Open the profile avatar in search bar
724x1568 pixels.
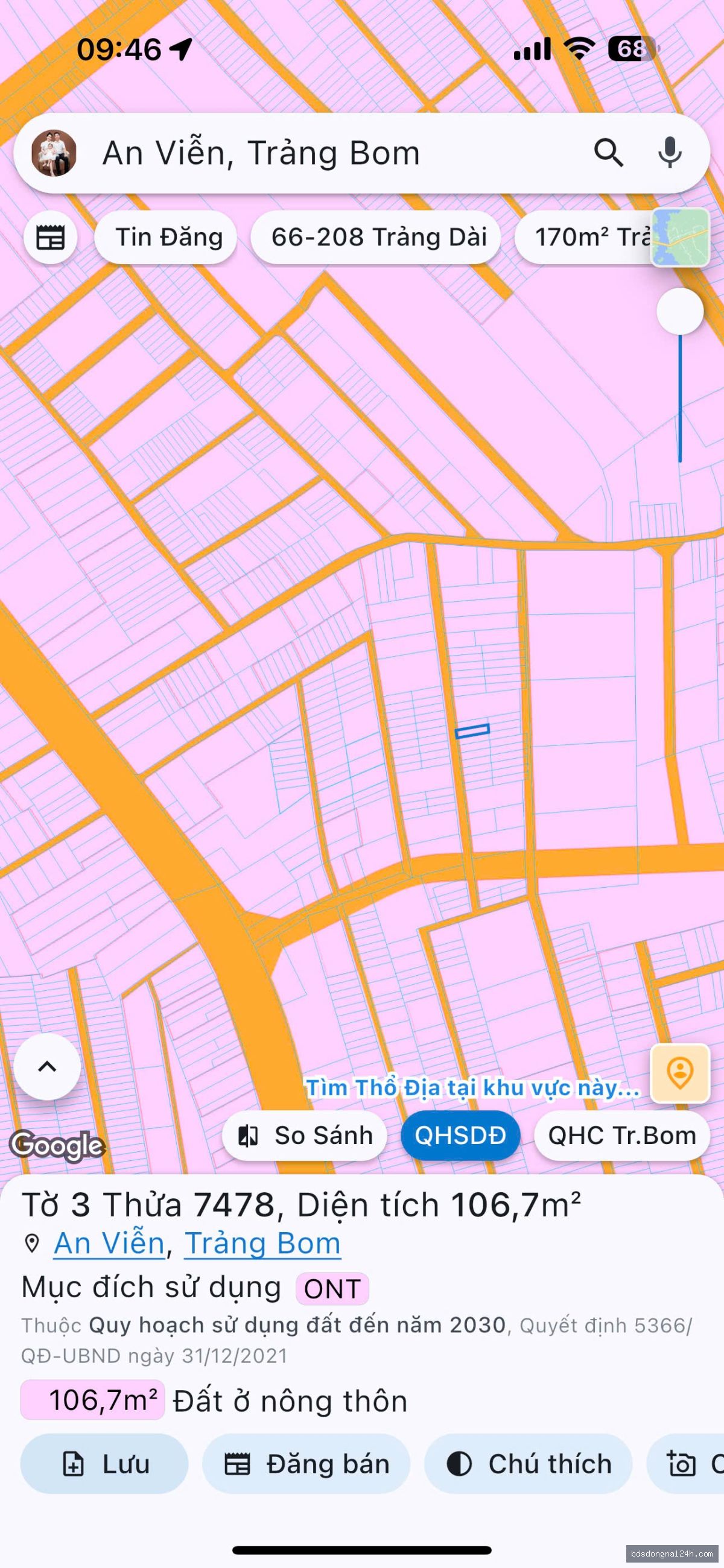pyautogui.click(x=54, y=153)
